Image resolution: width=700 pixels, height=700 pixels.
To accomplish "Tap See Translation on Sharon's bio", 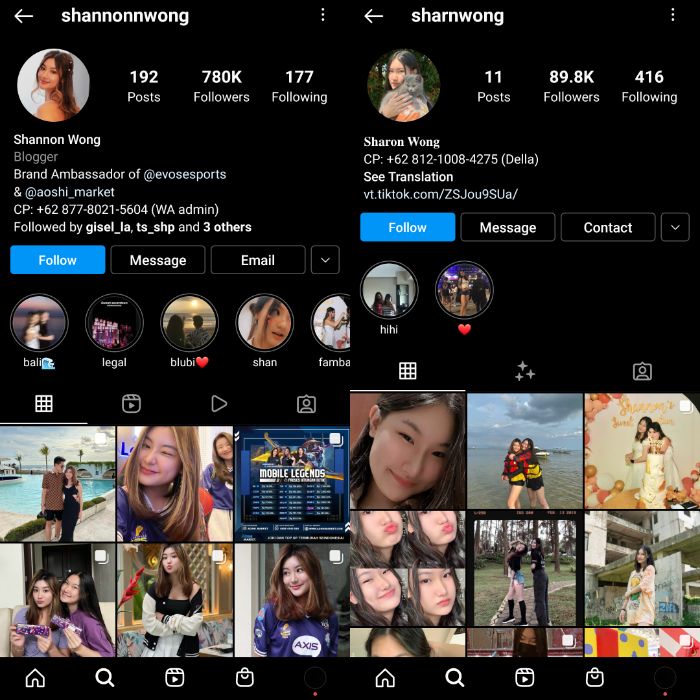I will coord(408,176).
